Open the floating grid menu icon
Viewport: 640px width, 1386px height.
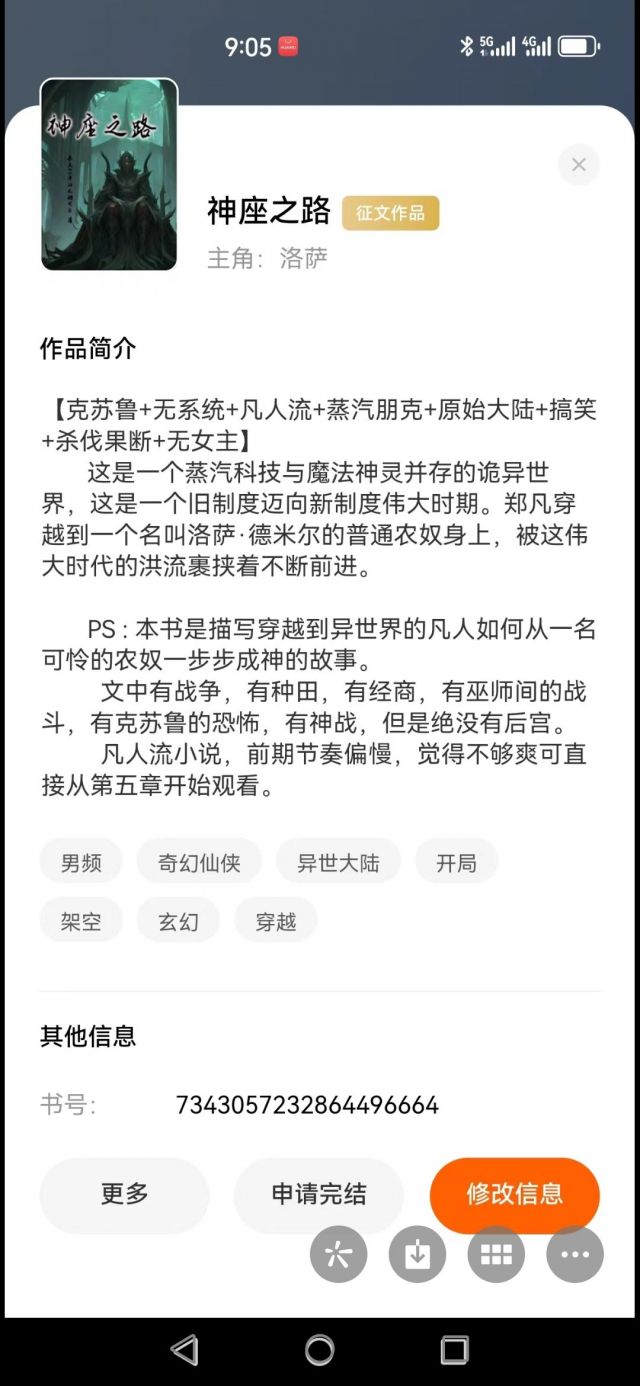(496, 1254)
